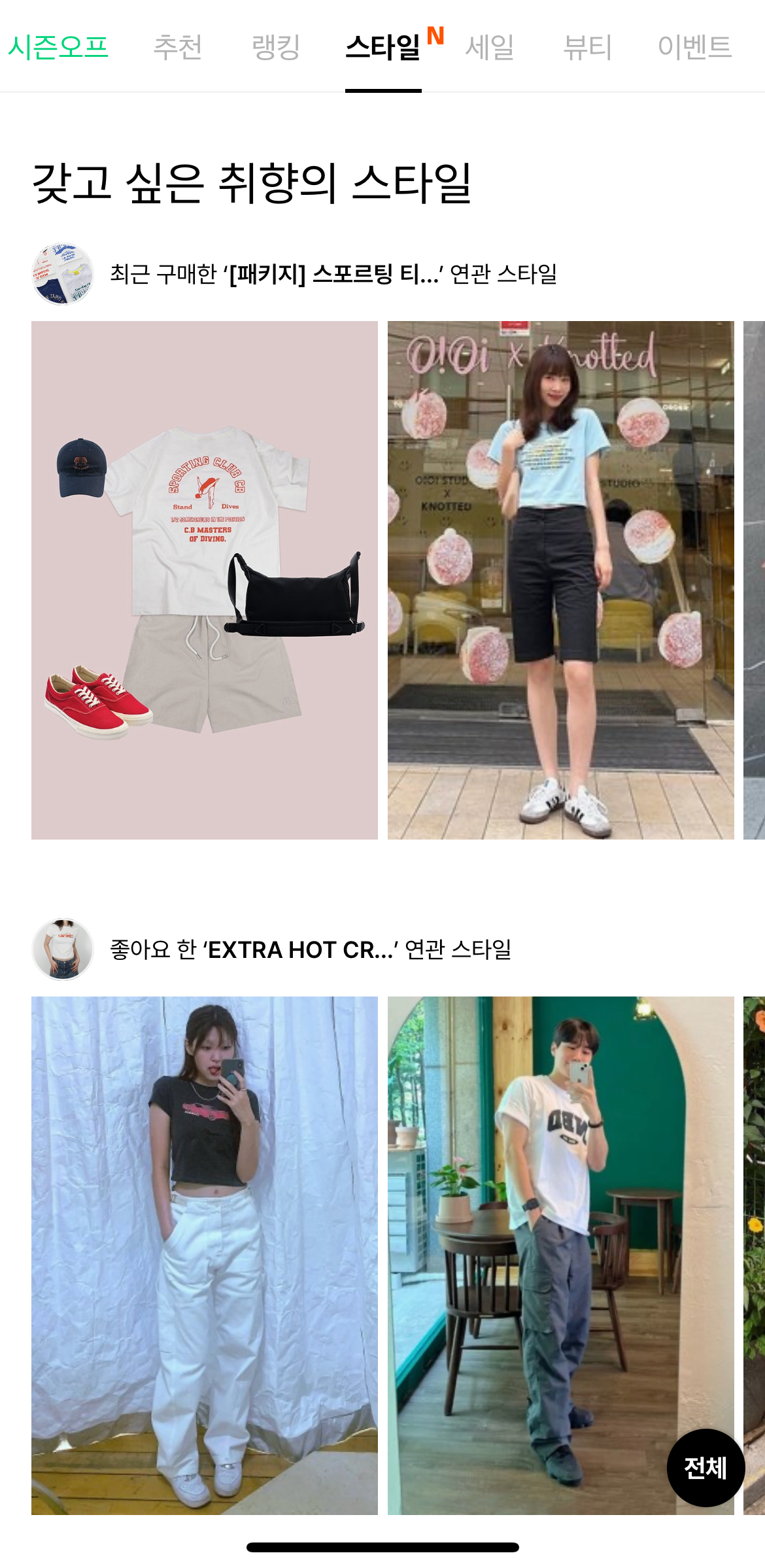The height and width of the screenshot is (1568, 765).
Task: Tap the floating 전체 button
Action: 705,1468
